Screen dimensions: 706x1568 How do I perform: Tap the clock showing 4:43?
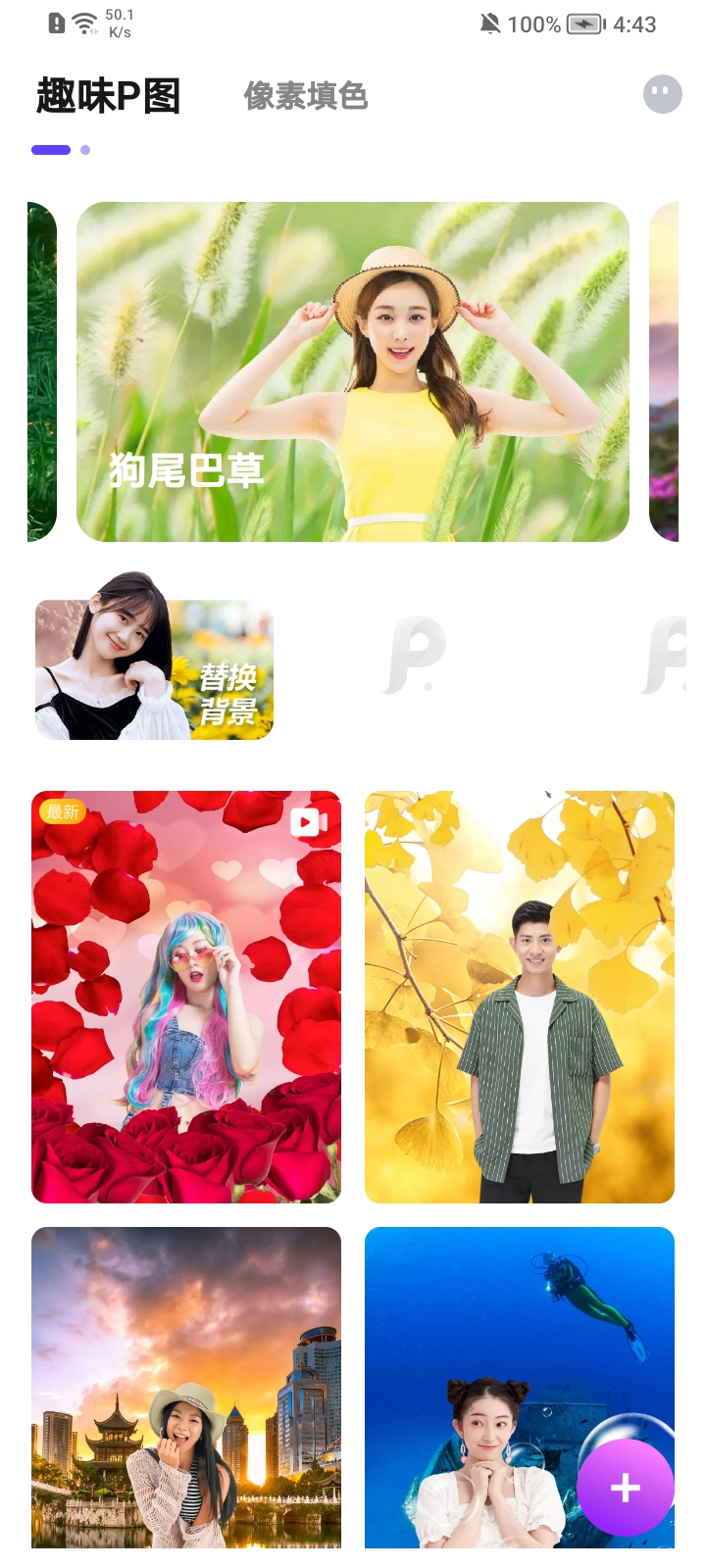click(633, 24)
